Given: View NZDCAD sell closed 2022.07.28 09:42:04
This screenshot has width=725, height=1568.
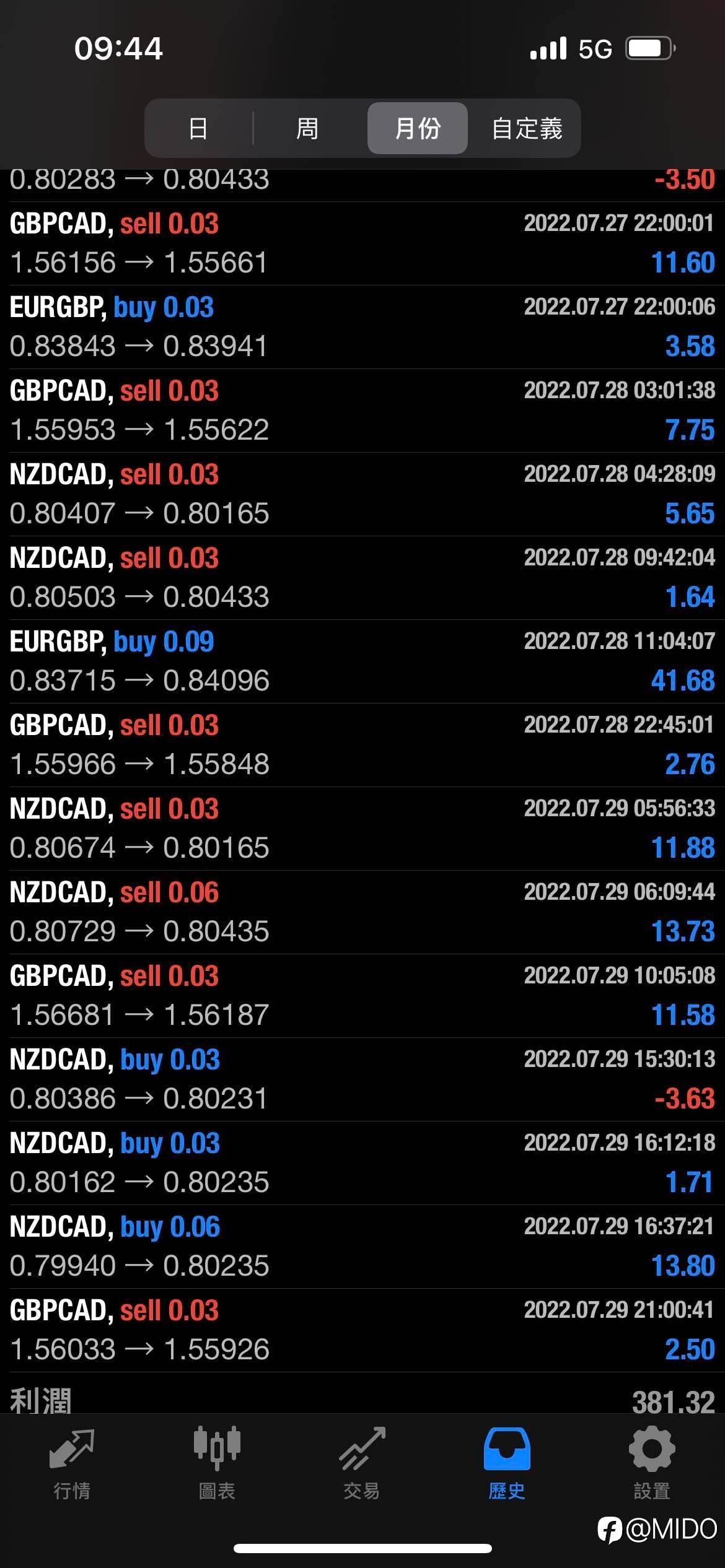Looking at the screenshot, I should coord(362,577).
